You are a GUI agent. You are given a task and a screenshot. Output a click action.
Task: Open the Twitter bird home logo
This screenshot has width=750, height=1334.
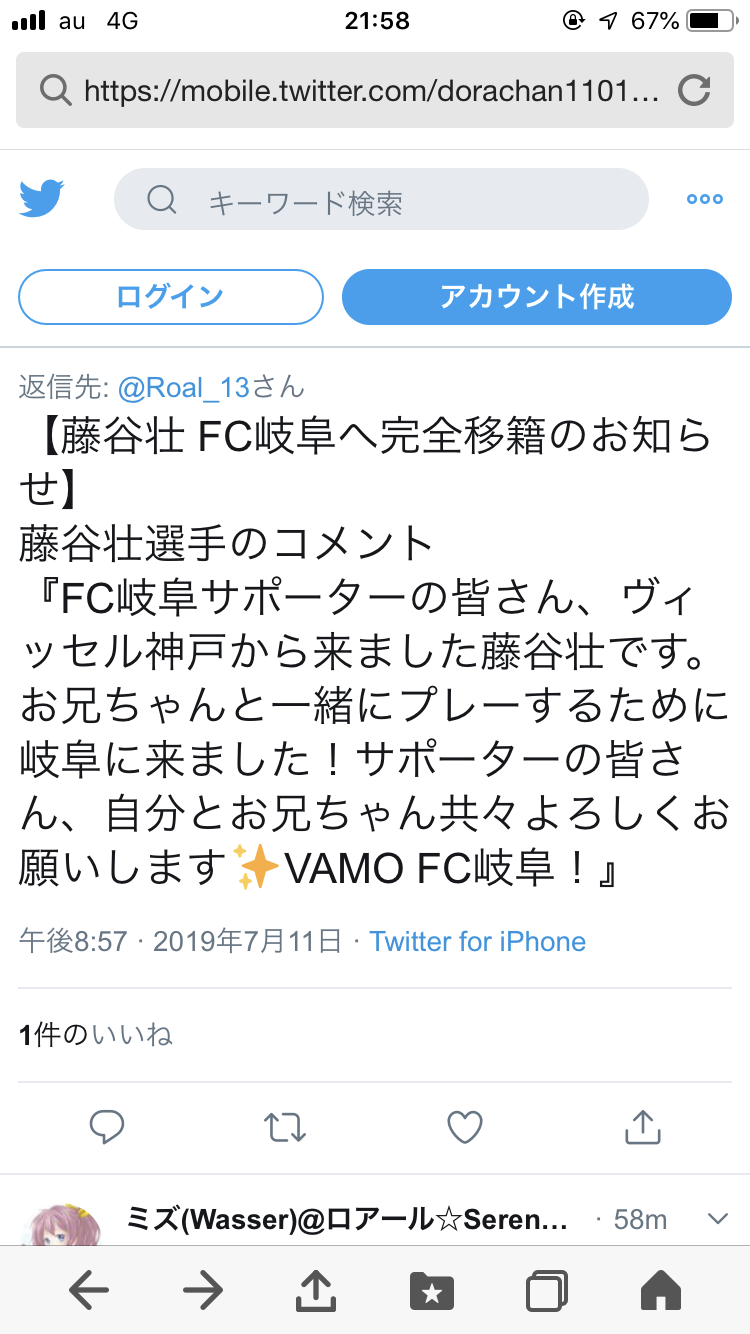42,199
